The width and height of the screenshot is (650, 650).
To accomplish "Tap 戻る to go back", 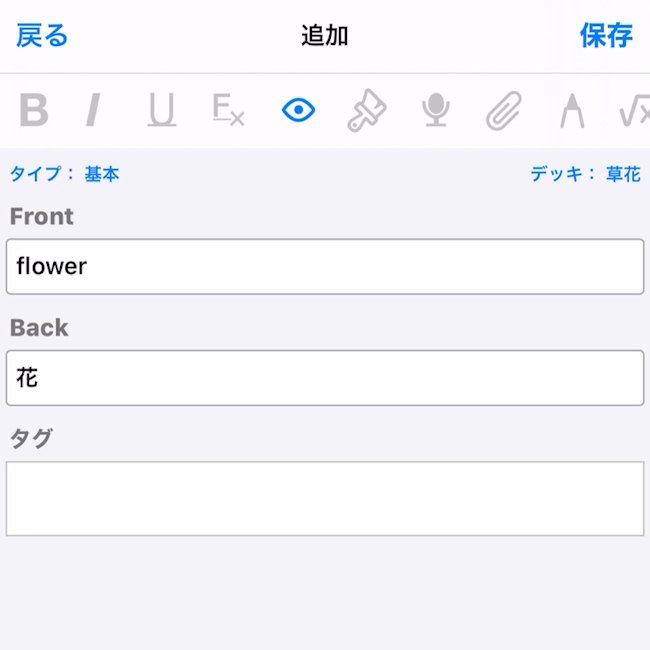I will point(42,36).
